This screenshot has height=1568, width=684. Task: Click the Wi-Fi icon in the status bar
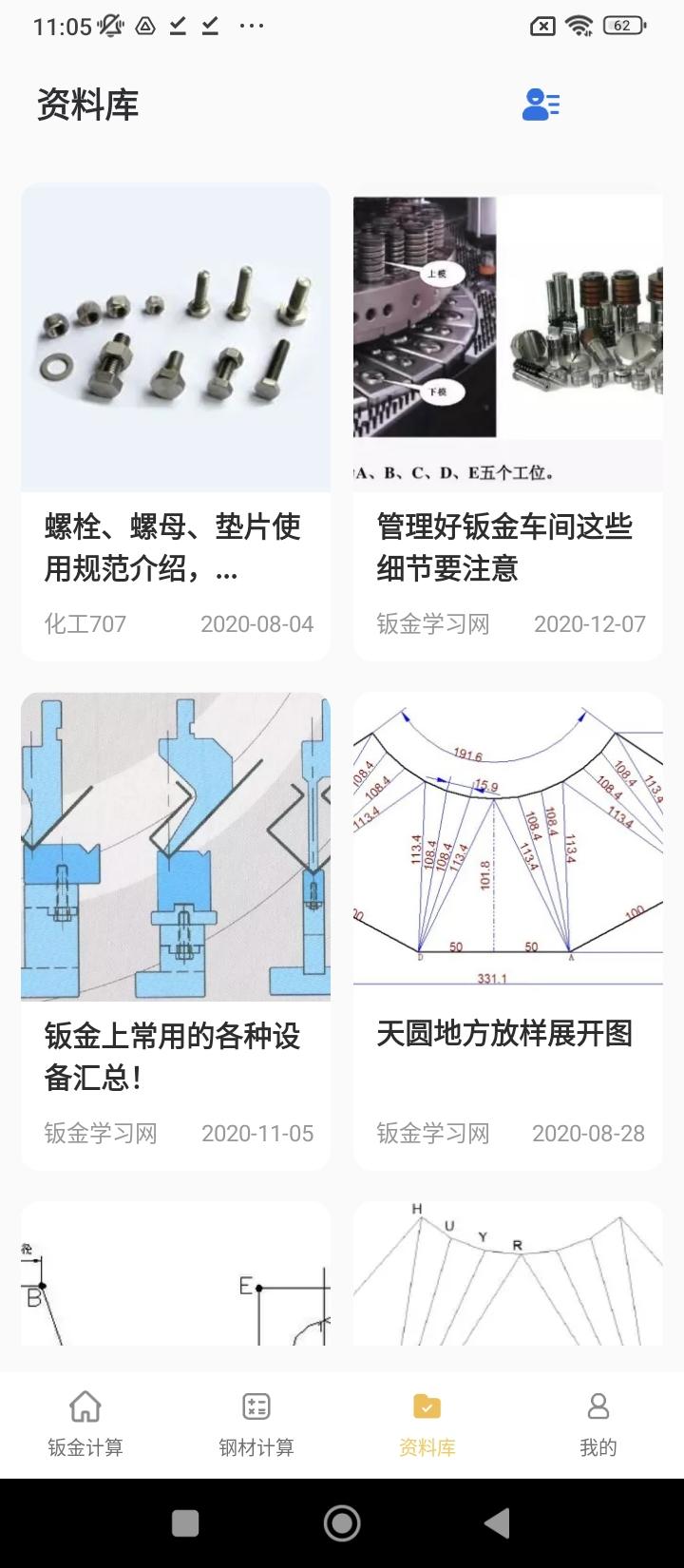click(x=579, y=26)
